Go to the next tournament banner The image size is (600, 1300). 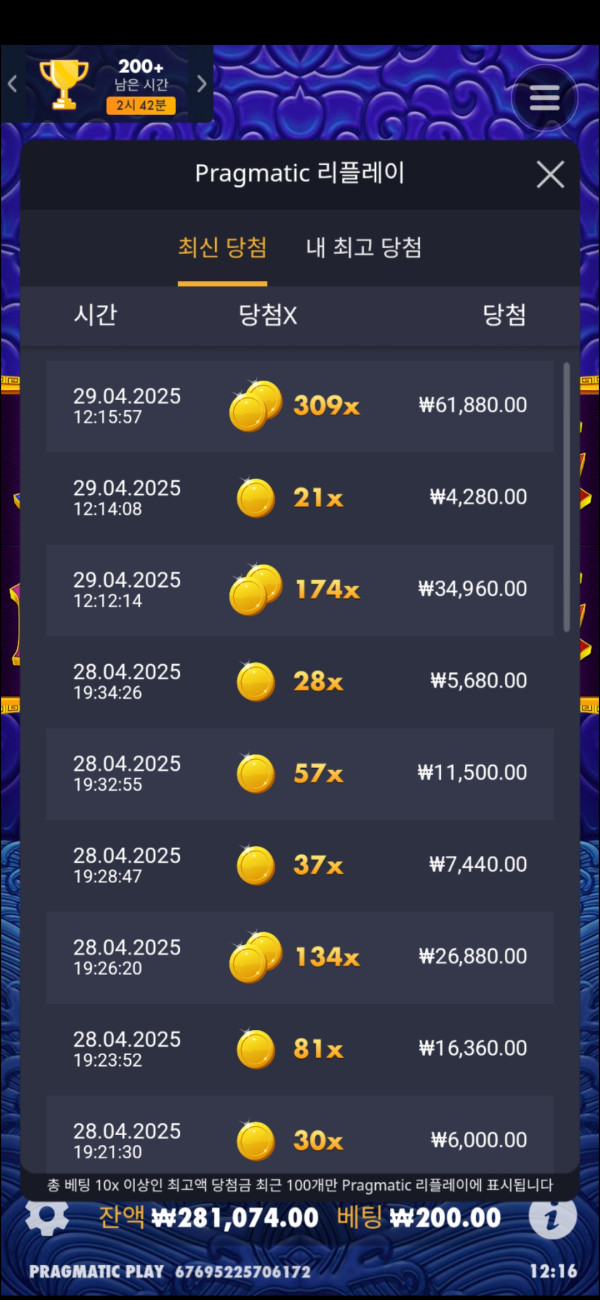(x=201, y=84)
